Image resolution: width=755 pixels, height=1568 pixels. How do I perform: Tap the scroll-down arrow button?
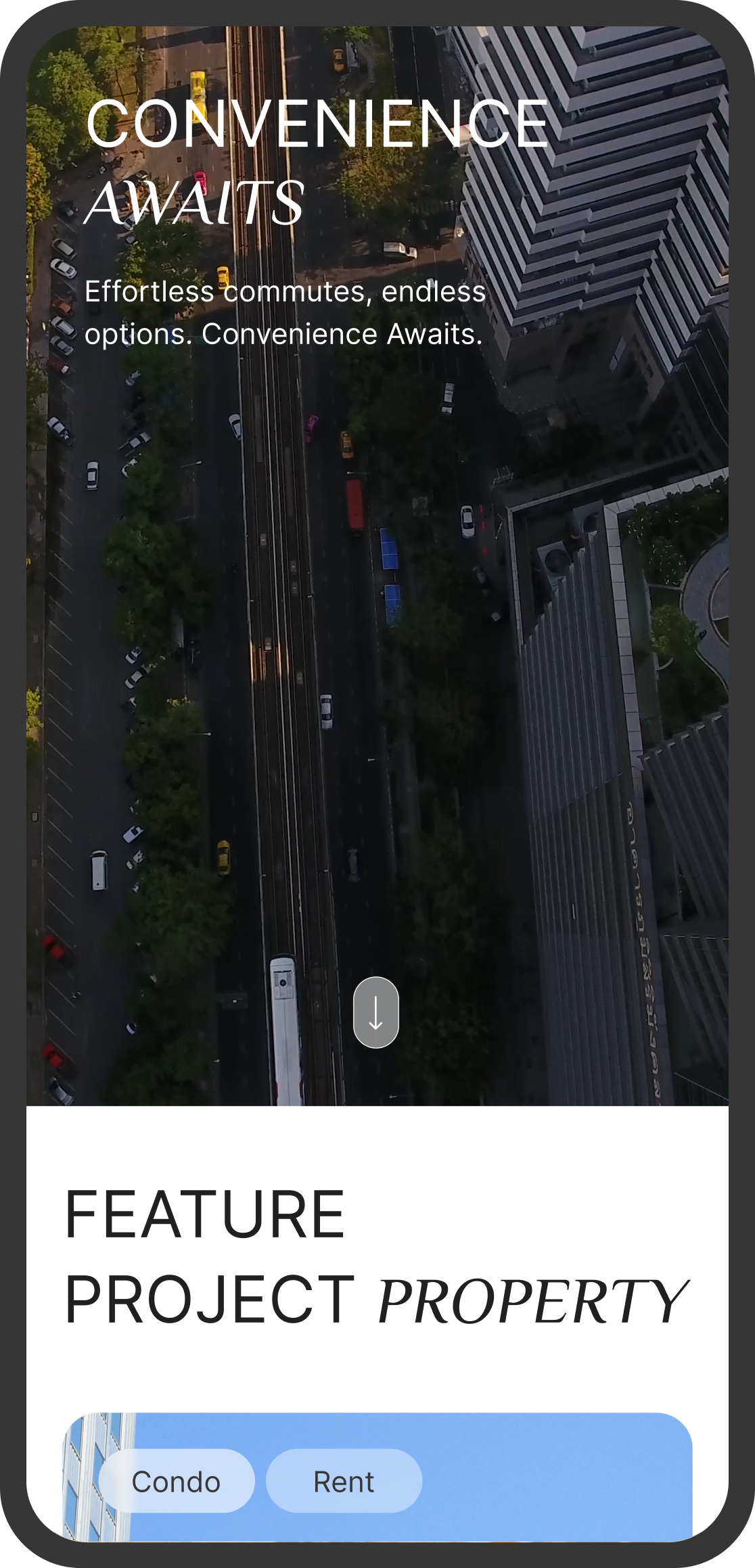[375, 1012]
